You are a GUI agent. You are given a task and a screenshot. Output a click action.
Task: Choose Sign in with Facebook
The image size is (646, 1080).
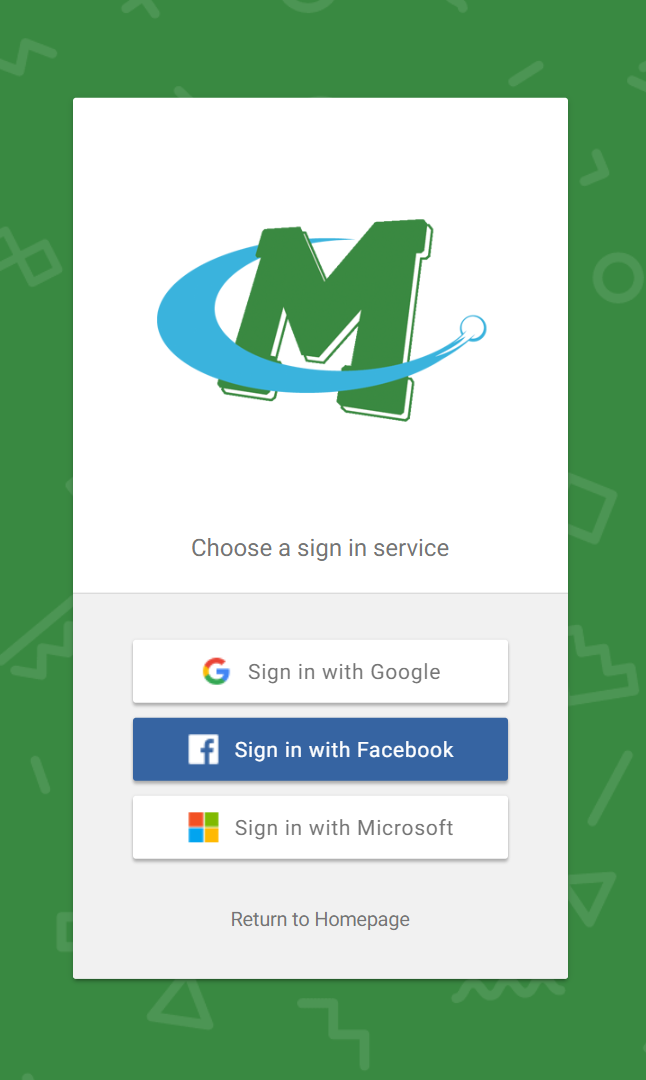pos(320,750)
